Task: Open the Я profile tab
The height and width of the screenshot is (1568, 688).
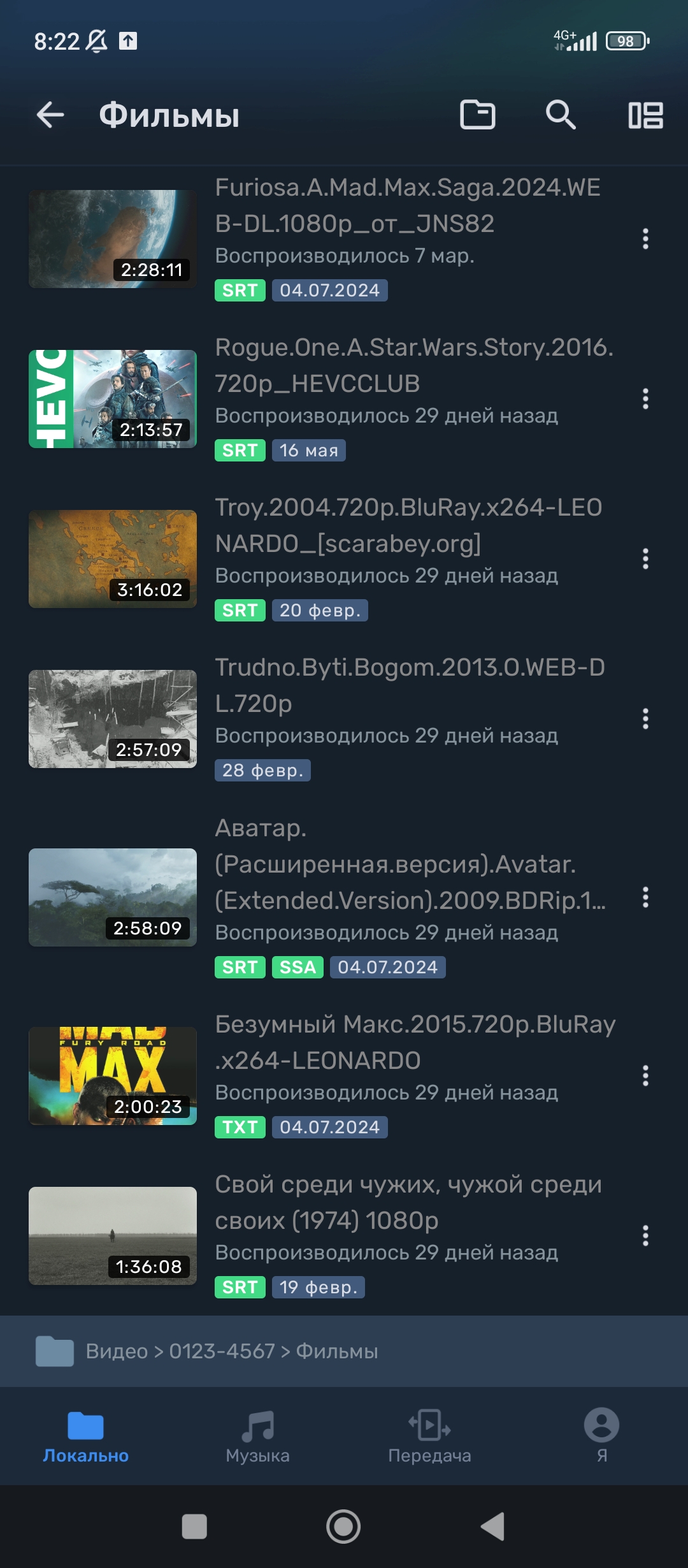Action: click(x=601, y=1437)
